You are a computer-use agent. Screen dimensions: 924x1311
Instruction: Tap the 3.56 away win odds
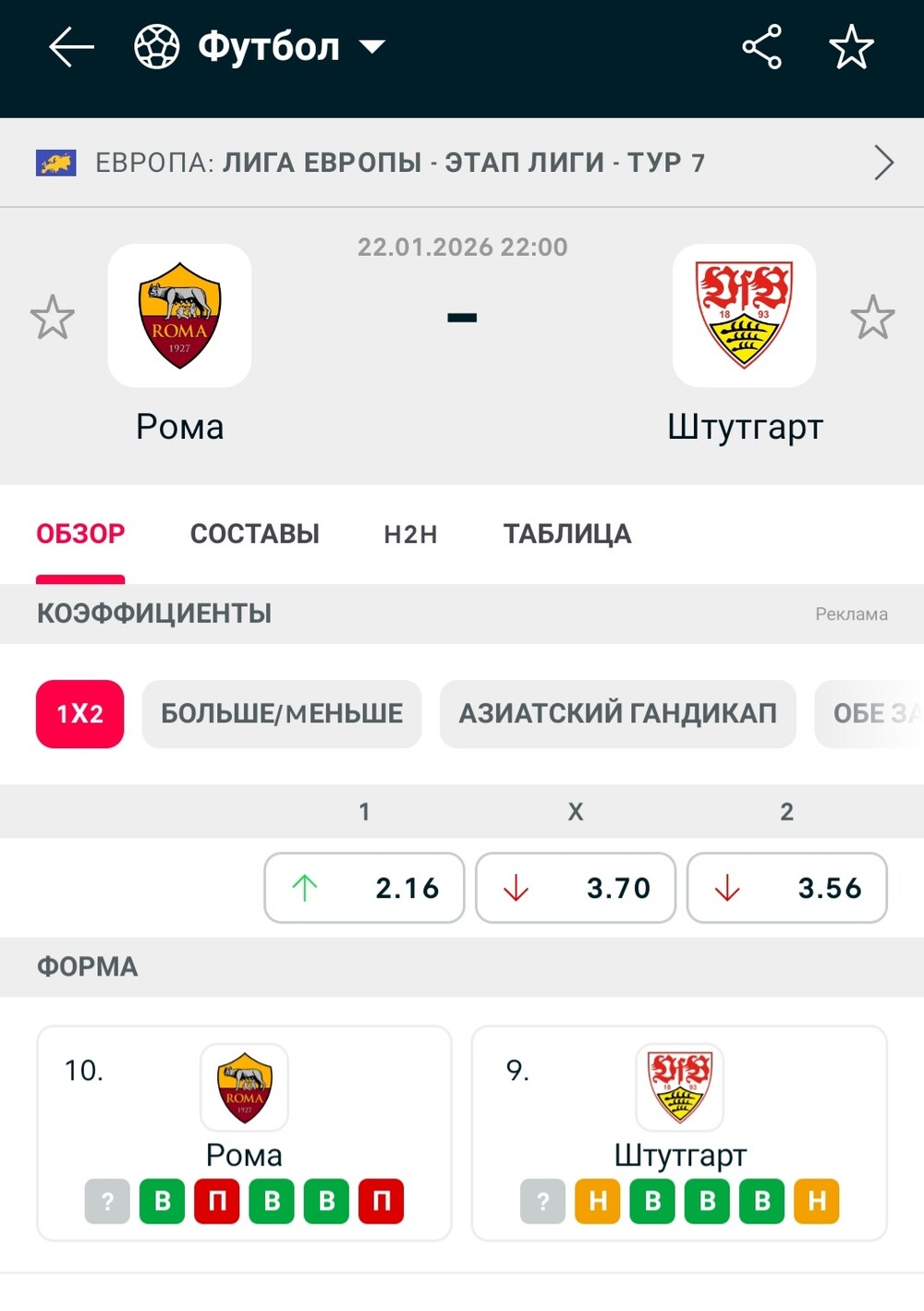click(x=787, y=888)
